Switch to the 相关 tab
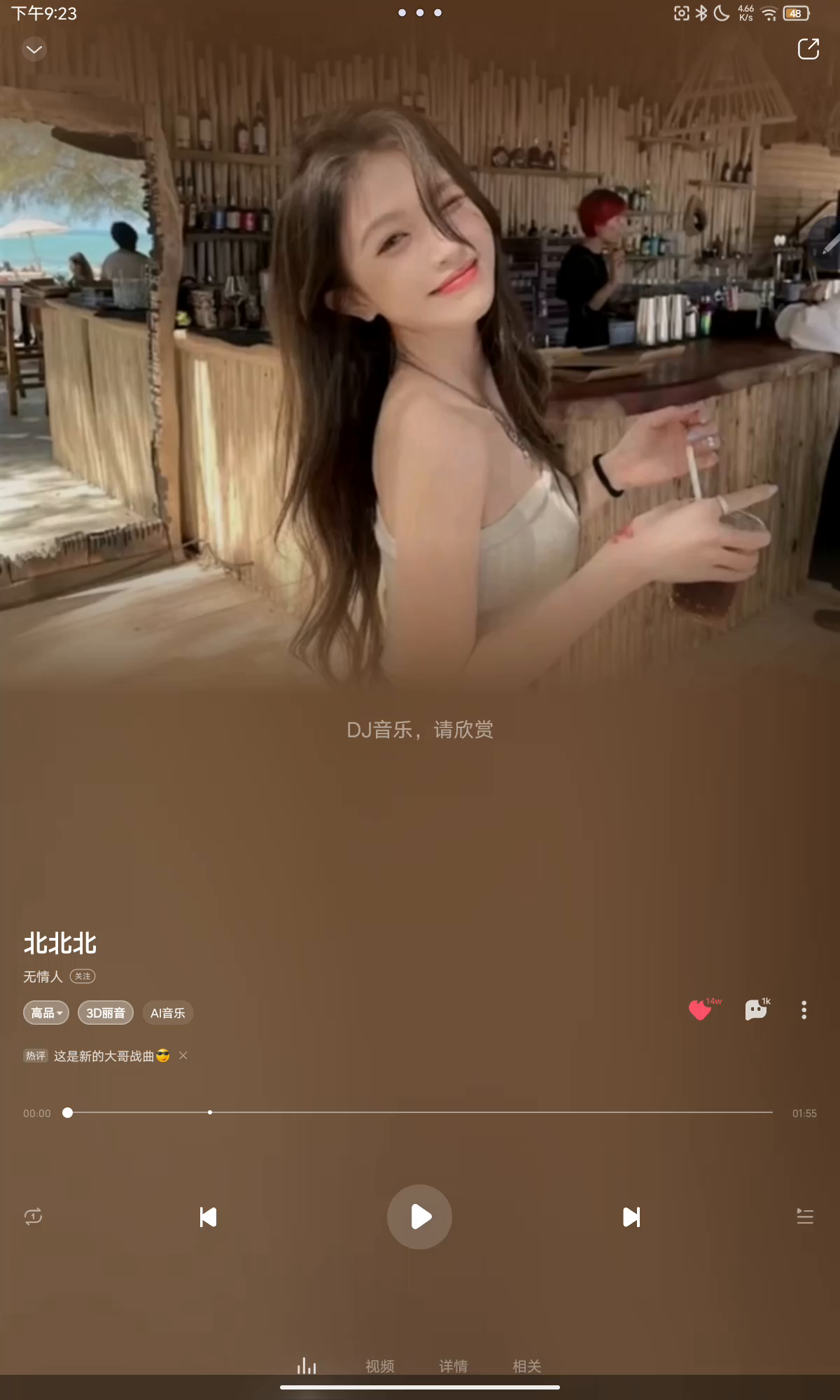This screenshot has height=1400, width=840. [527, 1366]
